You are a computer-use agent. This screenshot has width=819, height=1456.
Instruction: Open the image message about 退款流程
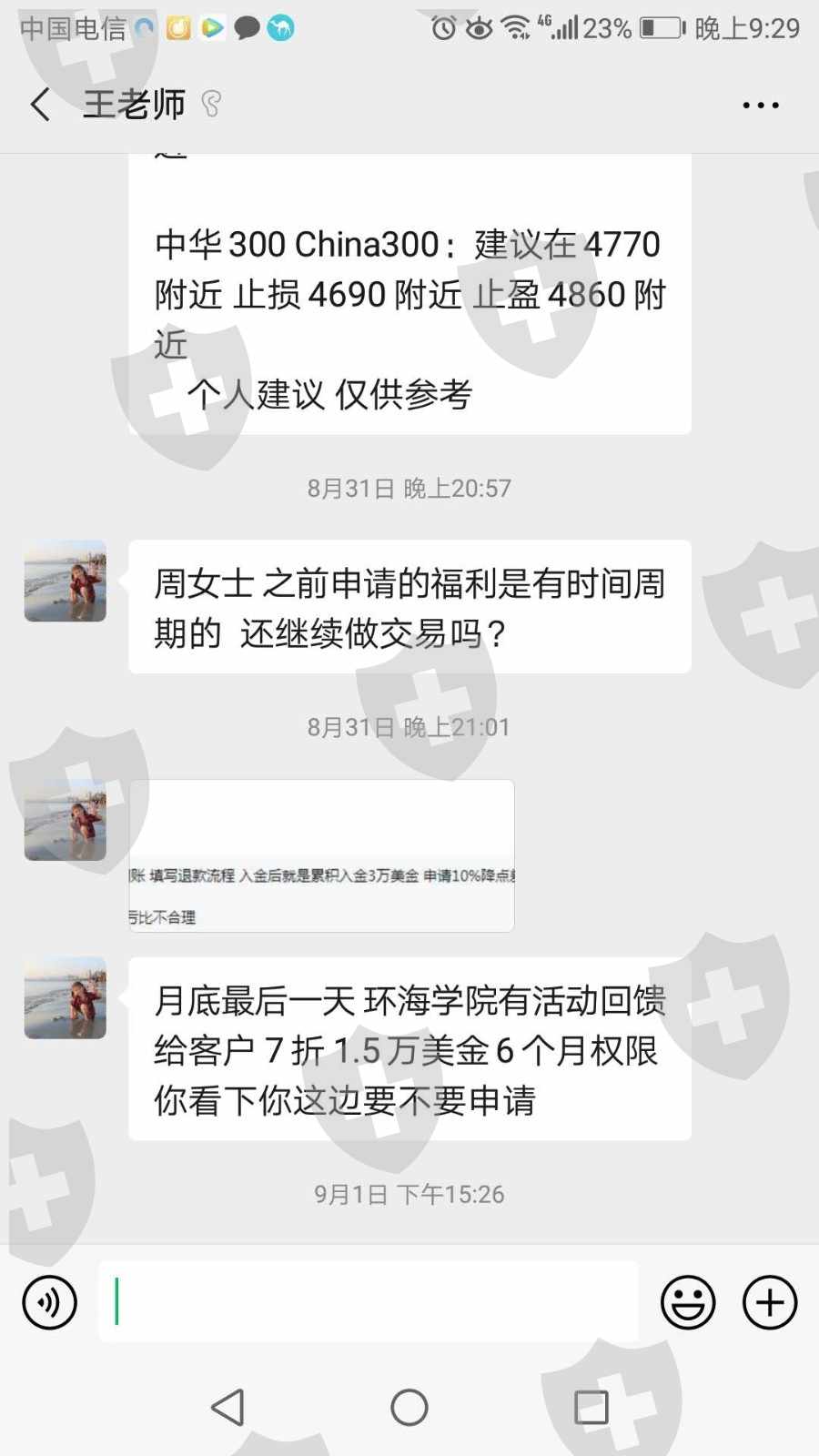(x=321, y=855)
